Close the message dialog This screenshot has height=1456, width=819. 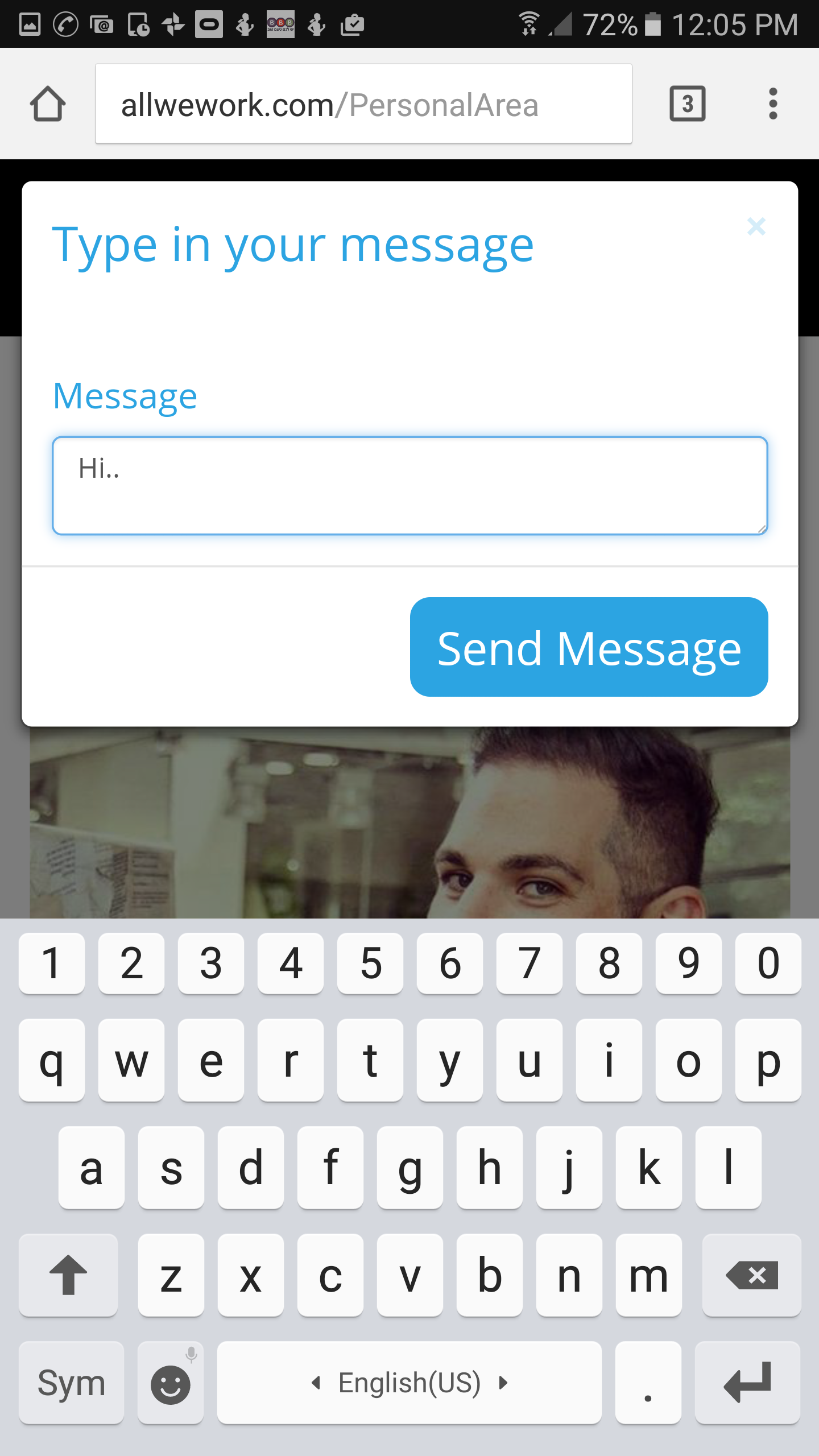[756, 226]
